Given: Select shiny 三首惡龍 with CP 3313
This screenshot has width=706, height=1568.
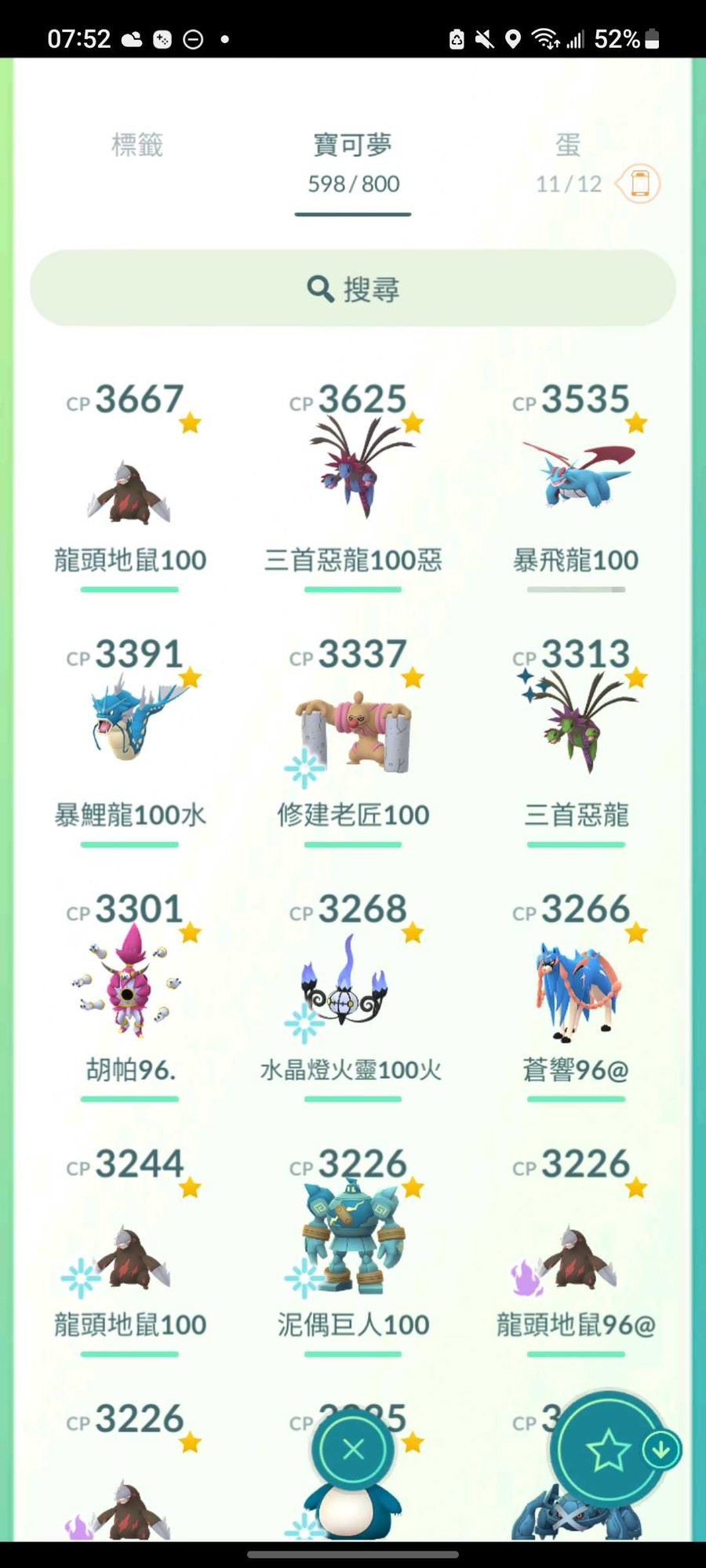Looking at the screenshot, I should click(x=577, y=729).
